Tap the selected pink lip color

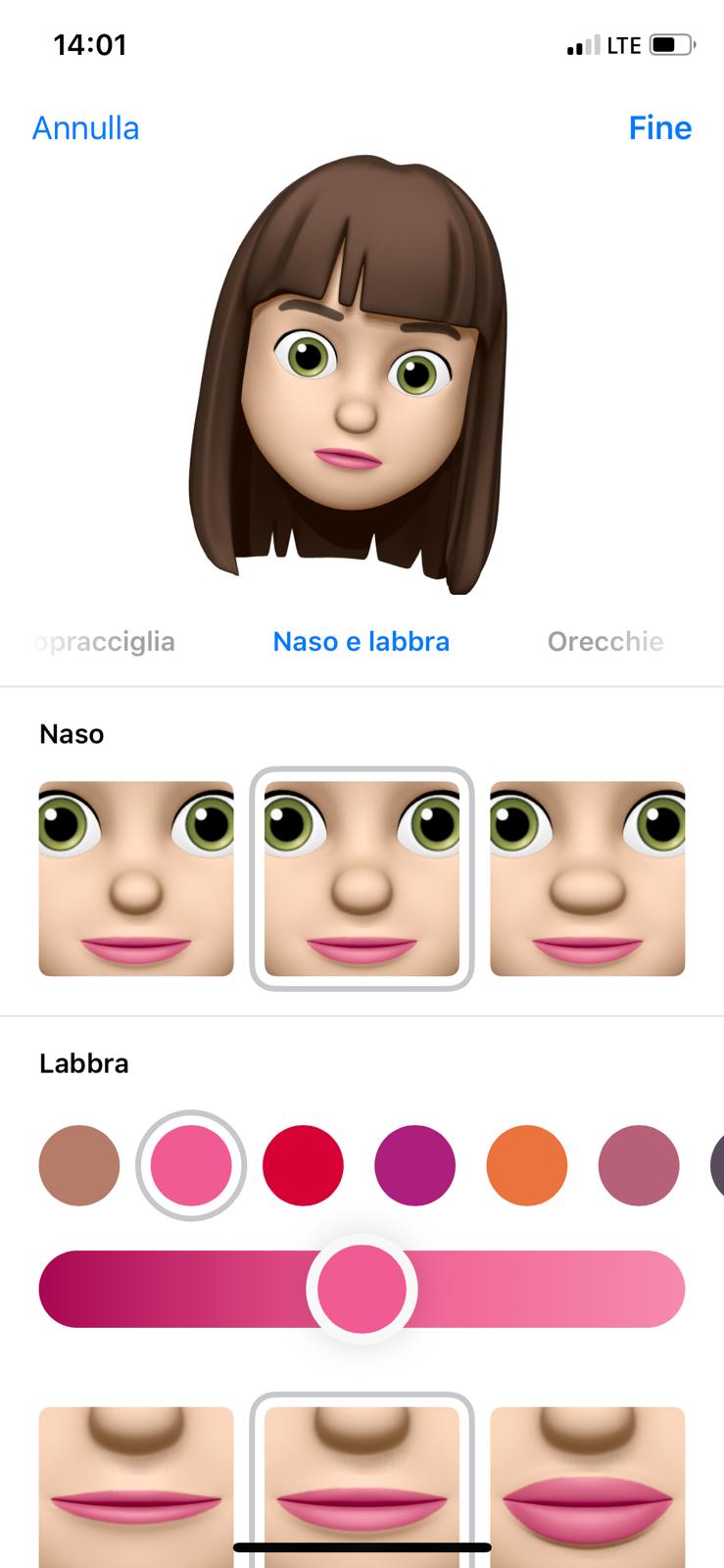(x=191, y=1165)
